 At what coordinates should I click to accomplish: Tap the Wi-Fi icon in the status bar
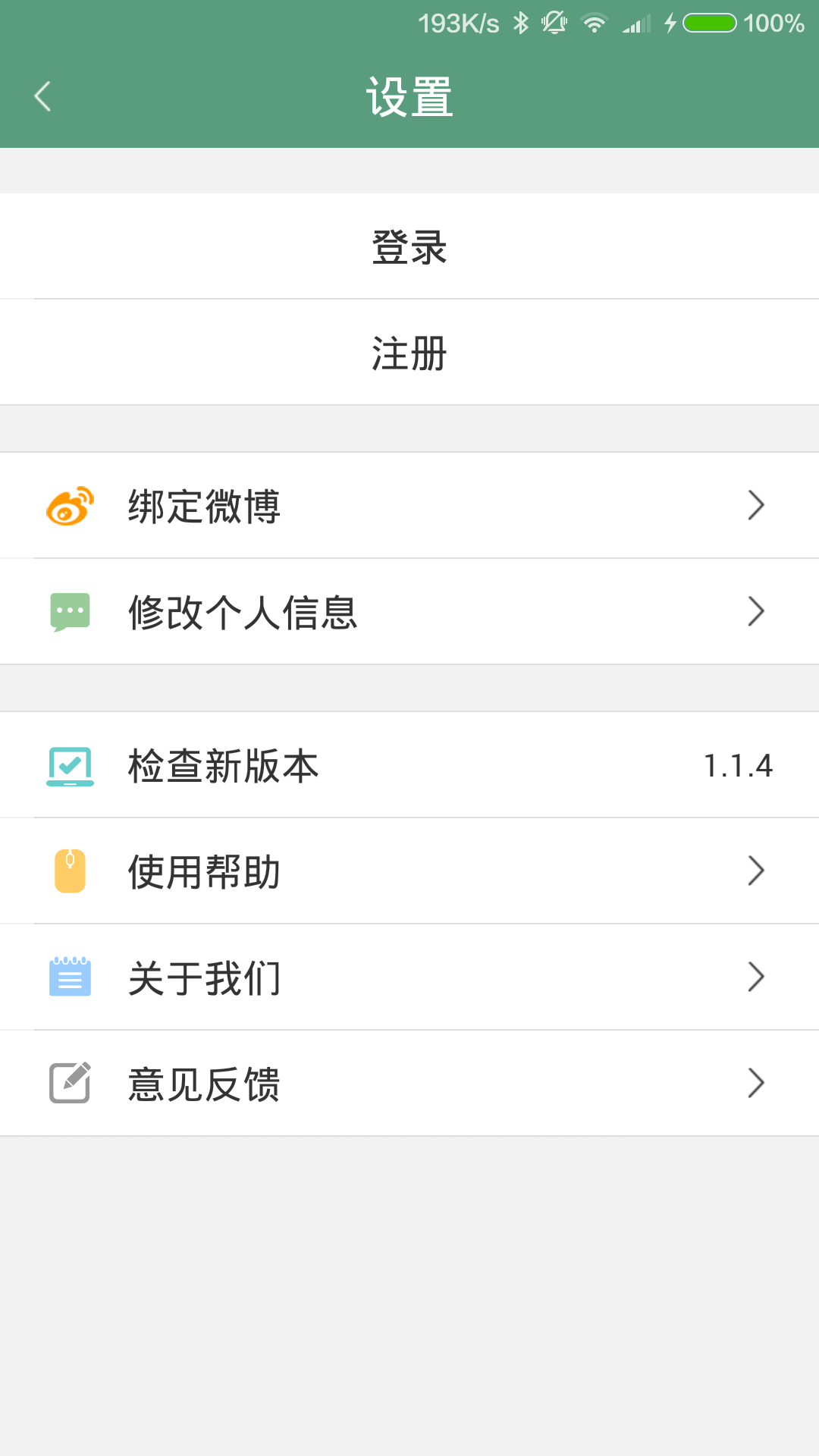(596, 23)
